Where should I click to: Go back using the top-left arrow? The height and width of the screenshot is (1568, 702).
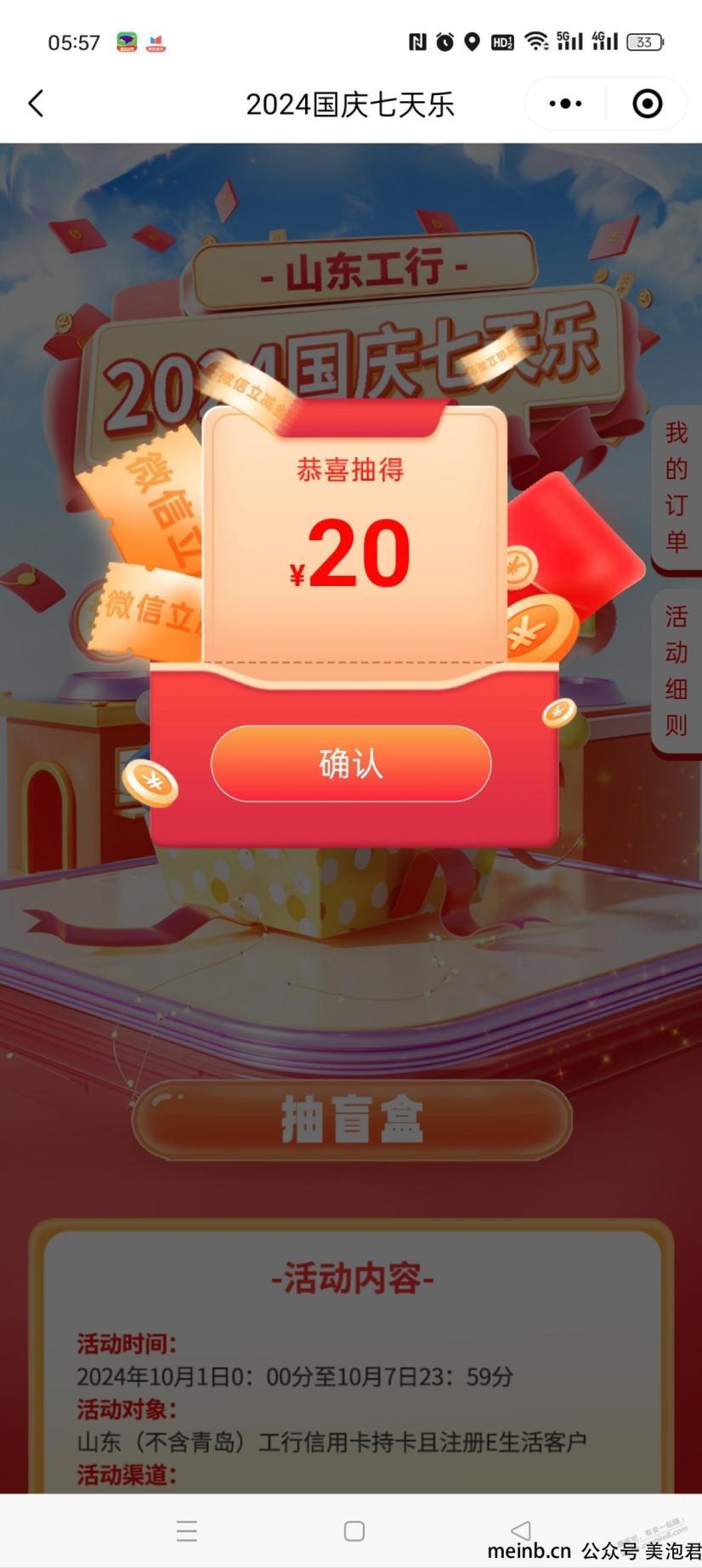click(36, 104)
